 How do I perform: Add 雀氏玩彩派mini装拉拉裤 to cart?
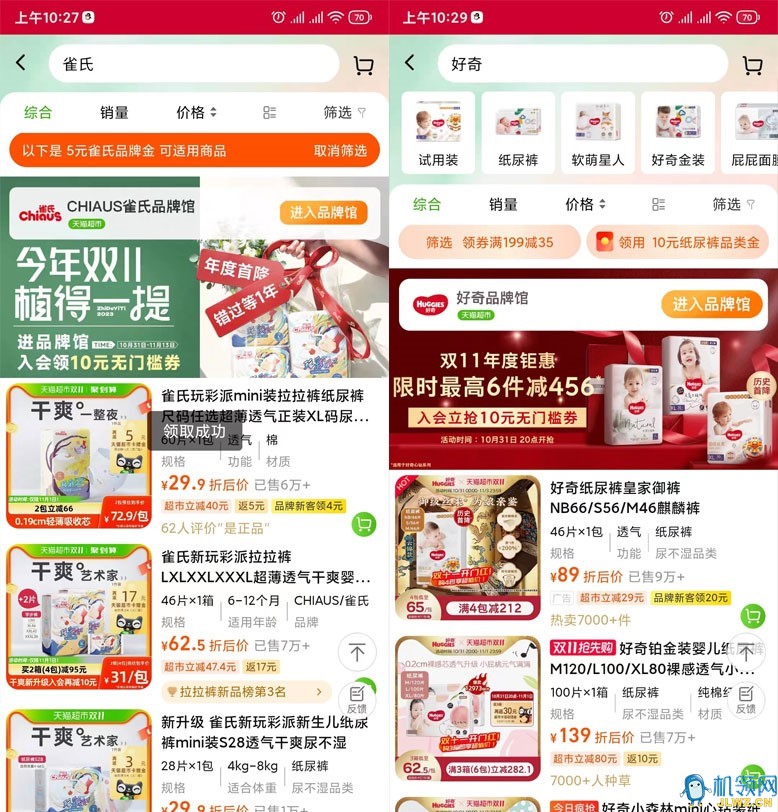pyautogui.click(x=363, y=524)
